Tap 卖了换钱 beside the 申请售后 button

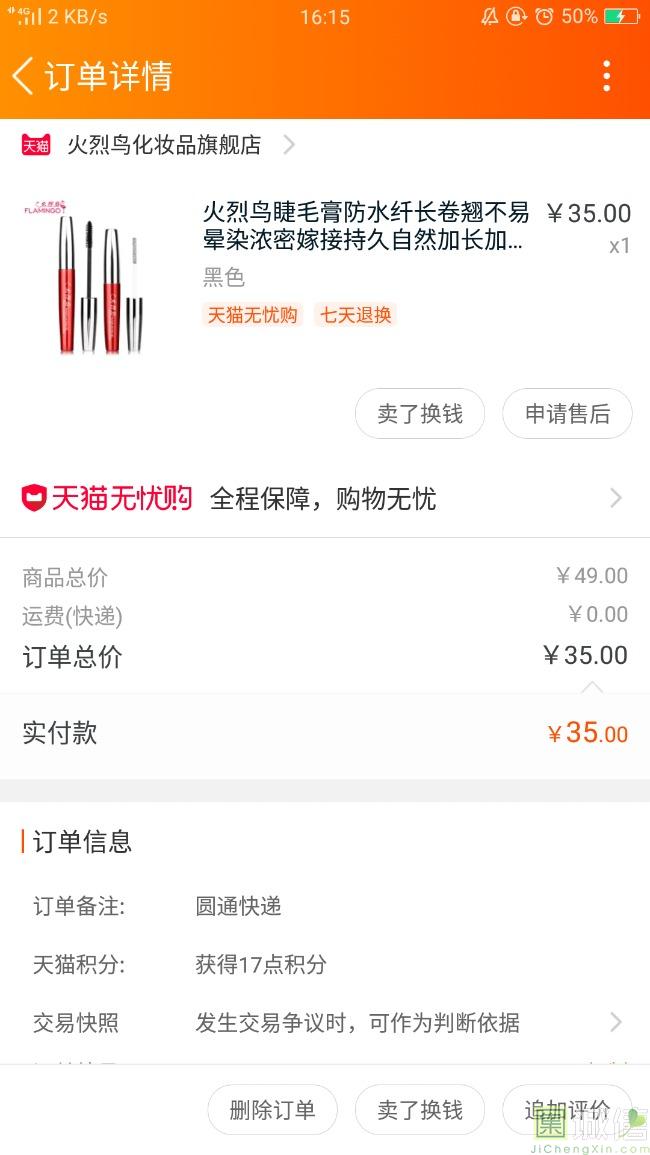pyautogui.click(x=420, y=414)
